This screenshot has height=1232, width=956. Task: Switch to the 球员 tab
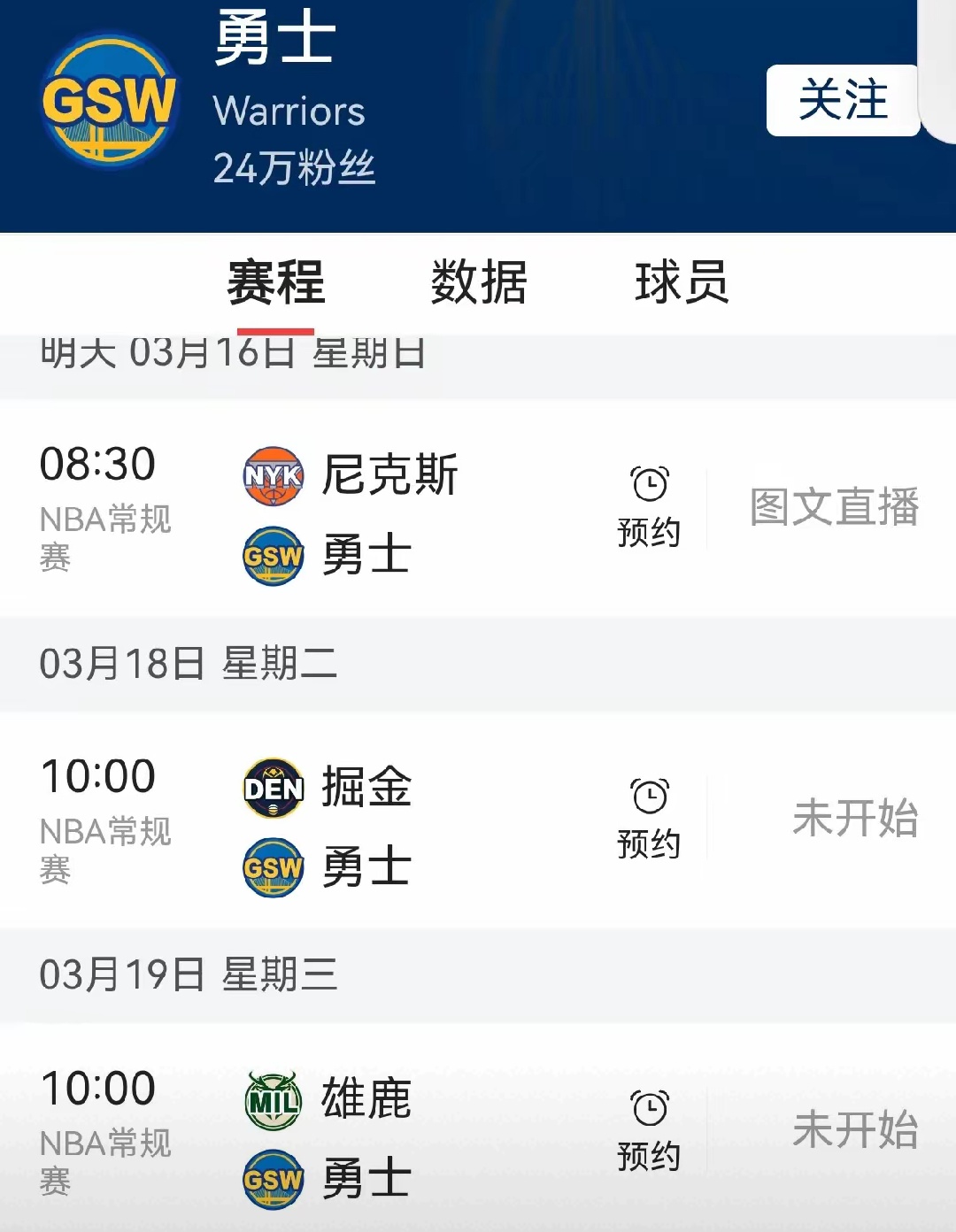point(682,282)
